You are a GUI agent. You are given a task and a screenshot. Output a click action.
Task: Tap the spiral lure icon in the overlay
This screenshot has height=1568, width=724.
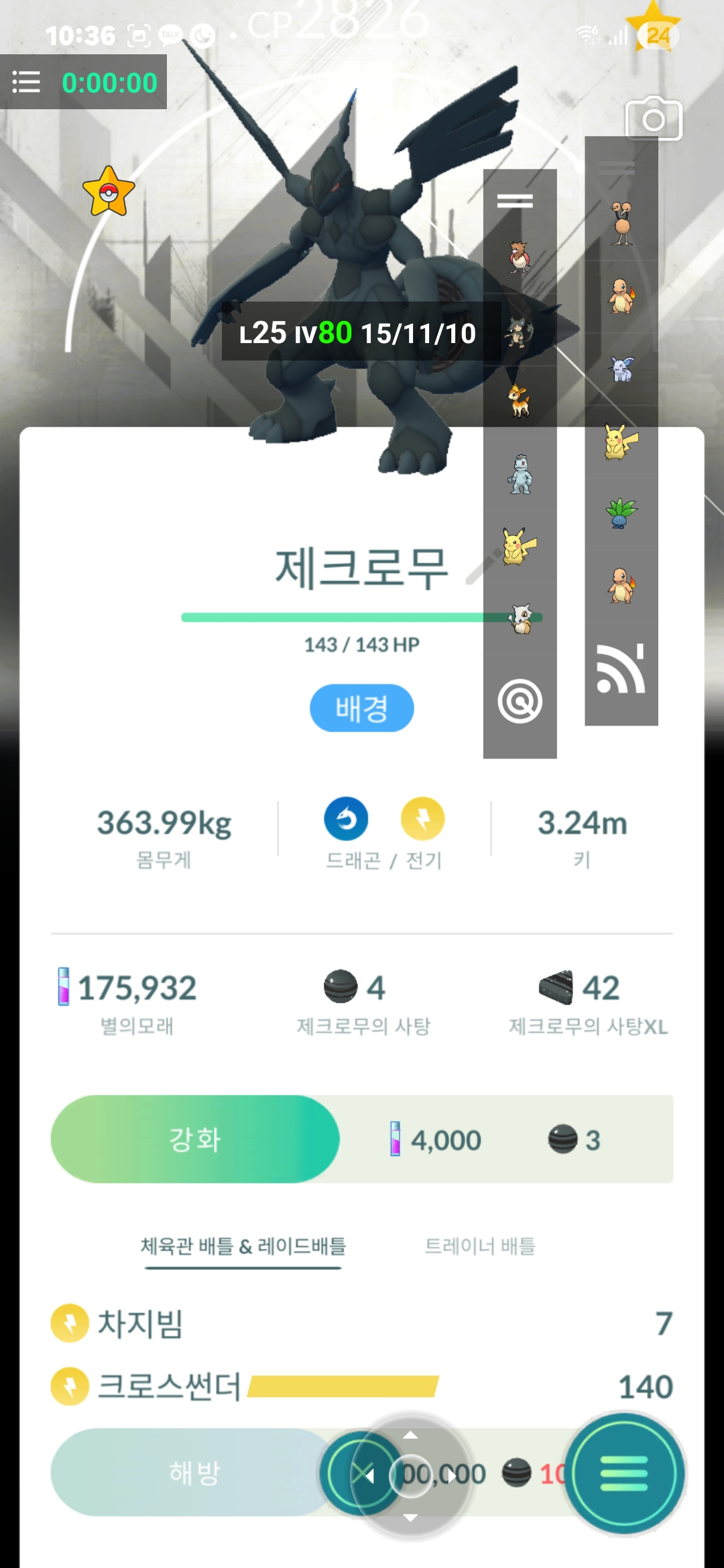click(520, 702)
